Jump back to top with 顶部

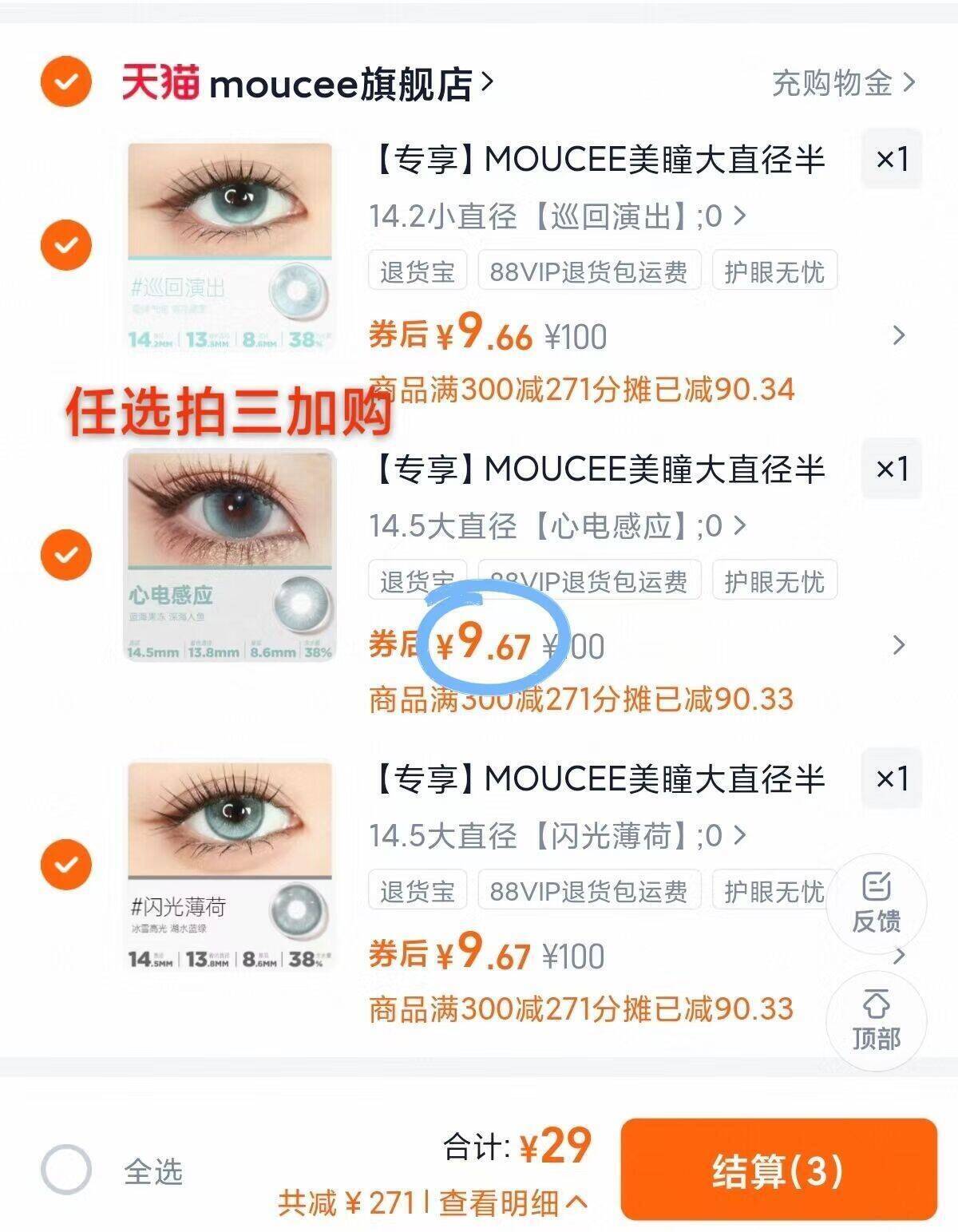[876, 1021]
